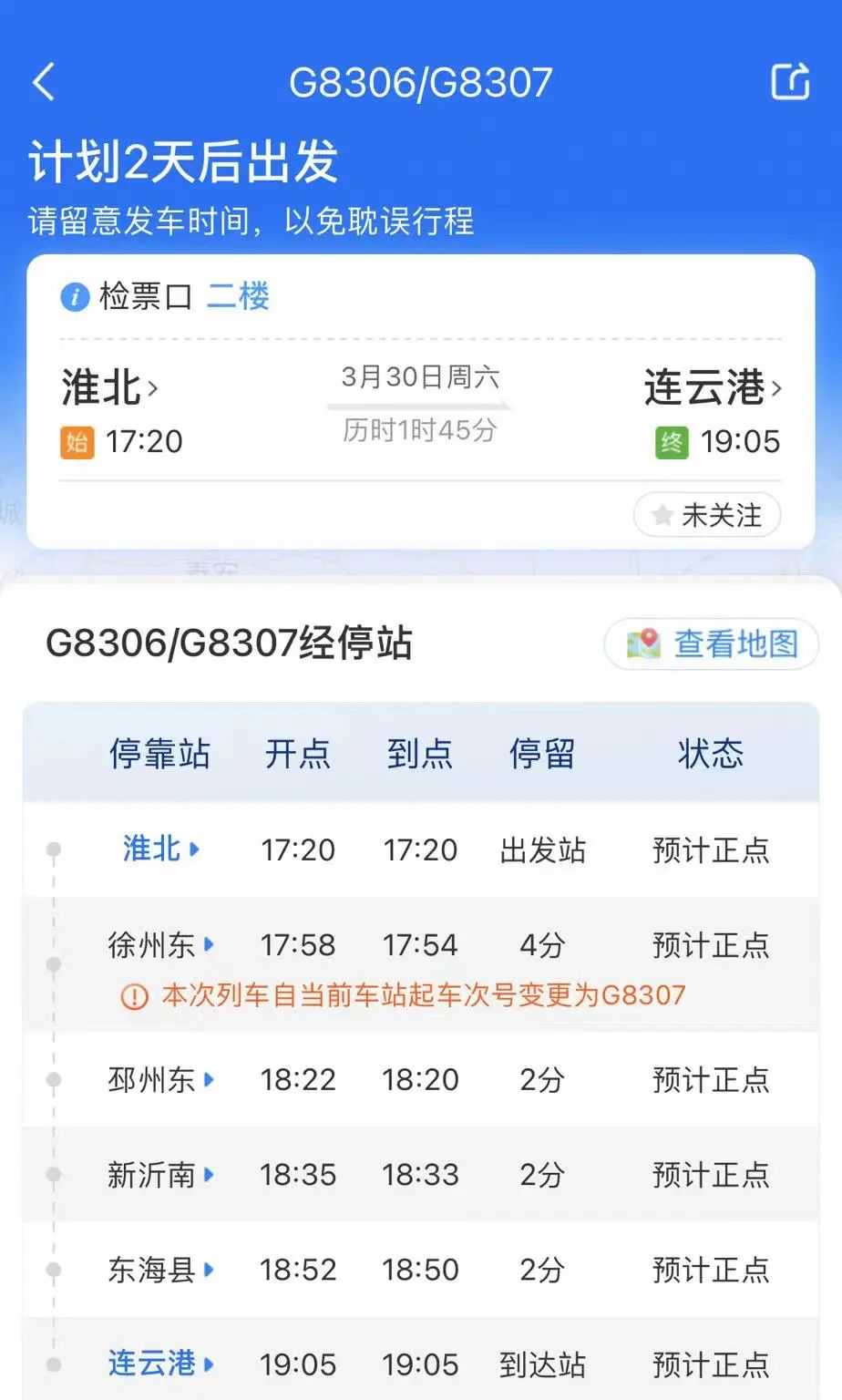Select the 邳州东 stop row

point(160,1080)
